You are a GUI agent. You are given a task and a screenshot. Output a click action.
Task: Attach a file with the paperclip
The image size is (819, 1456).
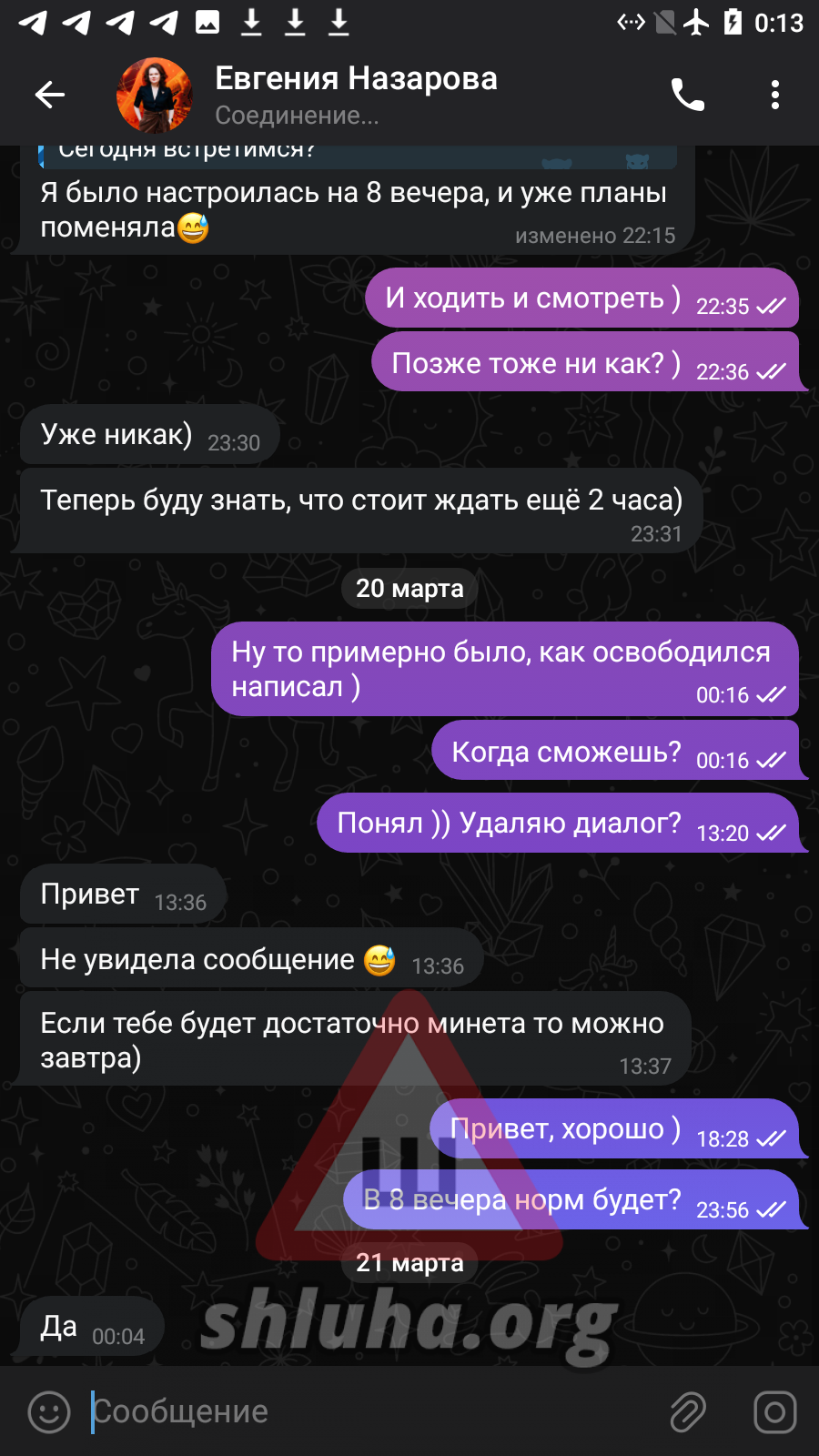coord(688,1412)
